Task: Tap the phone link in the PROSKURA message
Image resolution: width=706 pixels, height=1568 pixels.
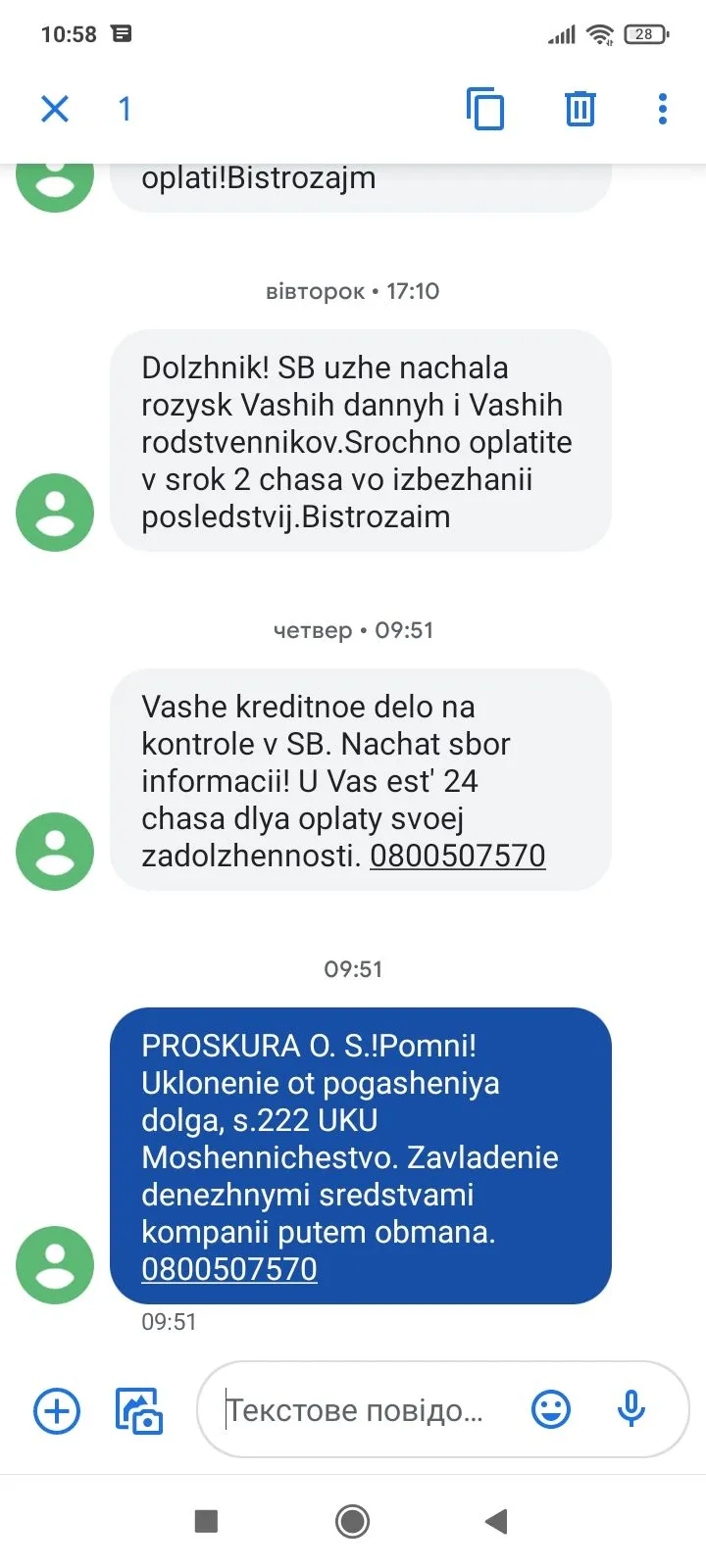Action: 229,1269
